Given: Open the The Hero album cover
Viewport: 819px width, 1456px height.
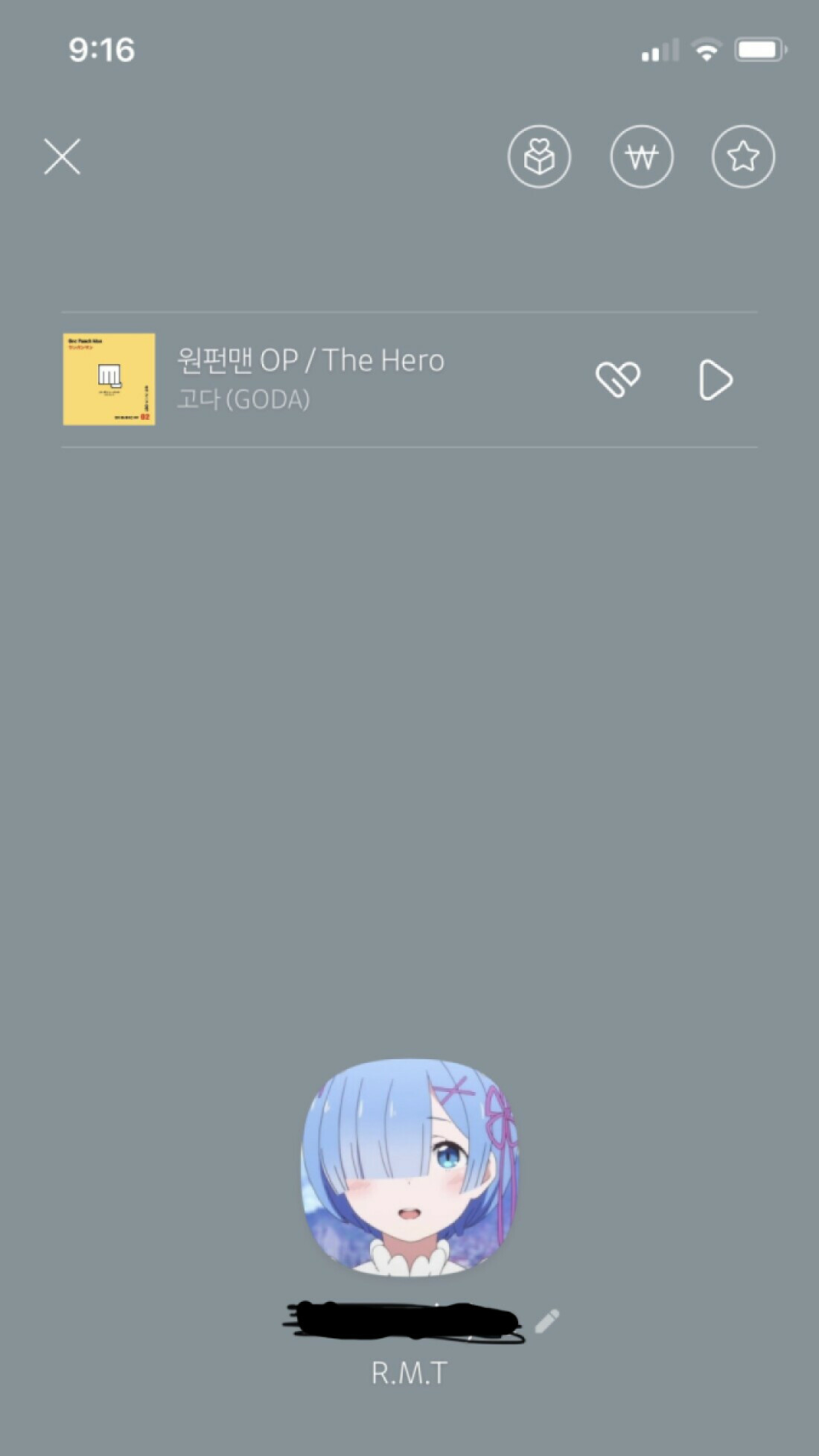Looking at the screenshot, I should (109, 380).
